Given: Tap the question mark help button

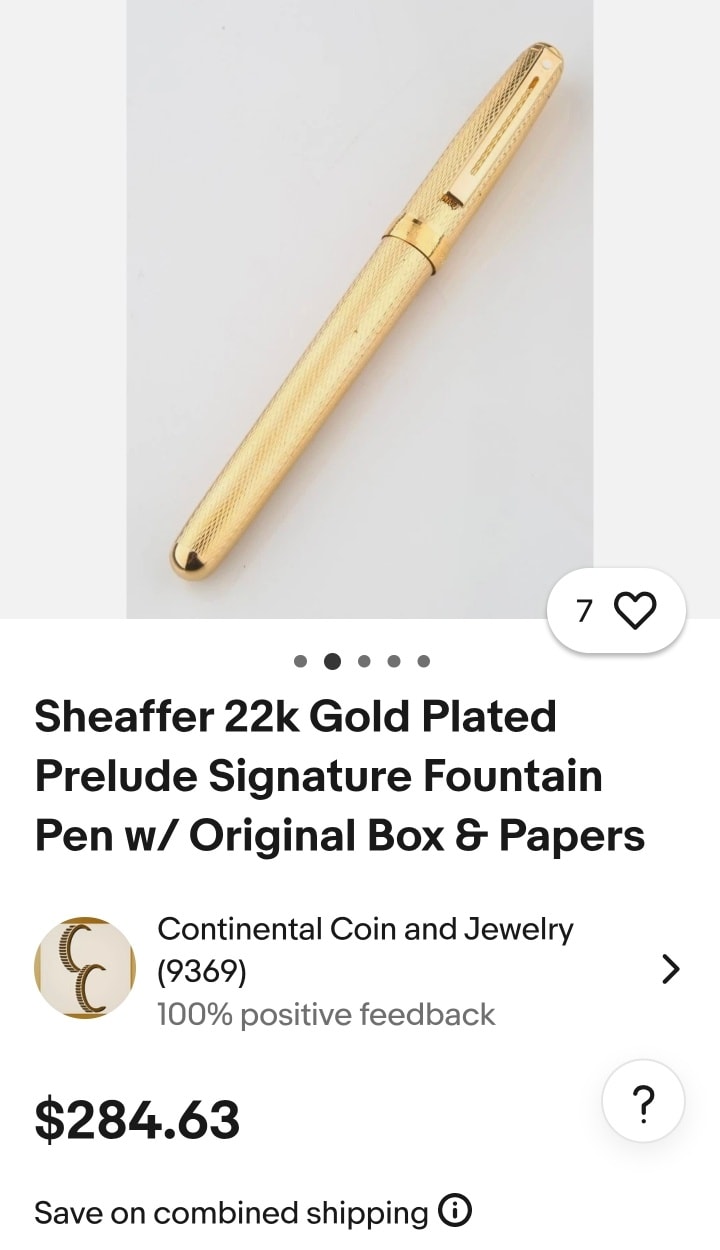Looking at the screenshot, I should point(644,1103).
